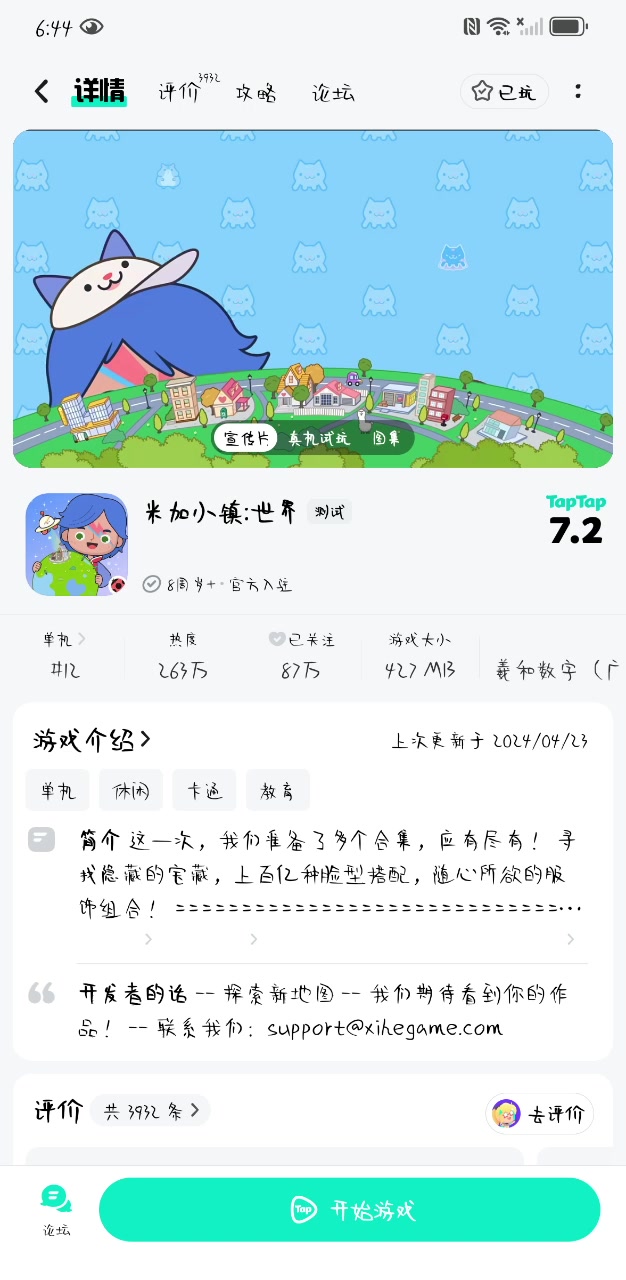Tap the 已玩 star button
This screenshot has height=1280, width=626.
click(x=504, y=92)
